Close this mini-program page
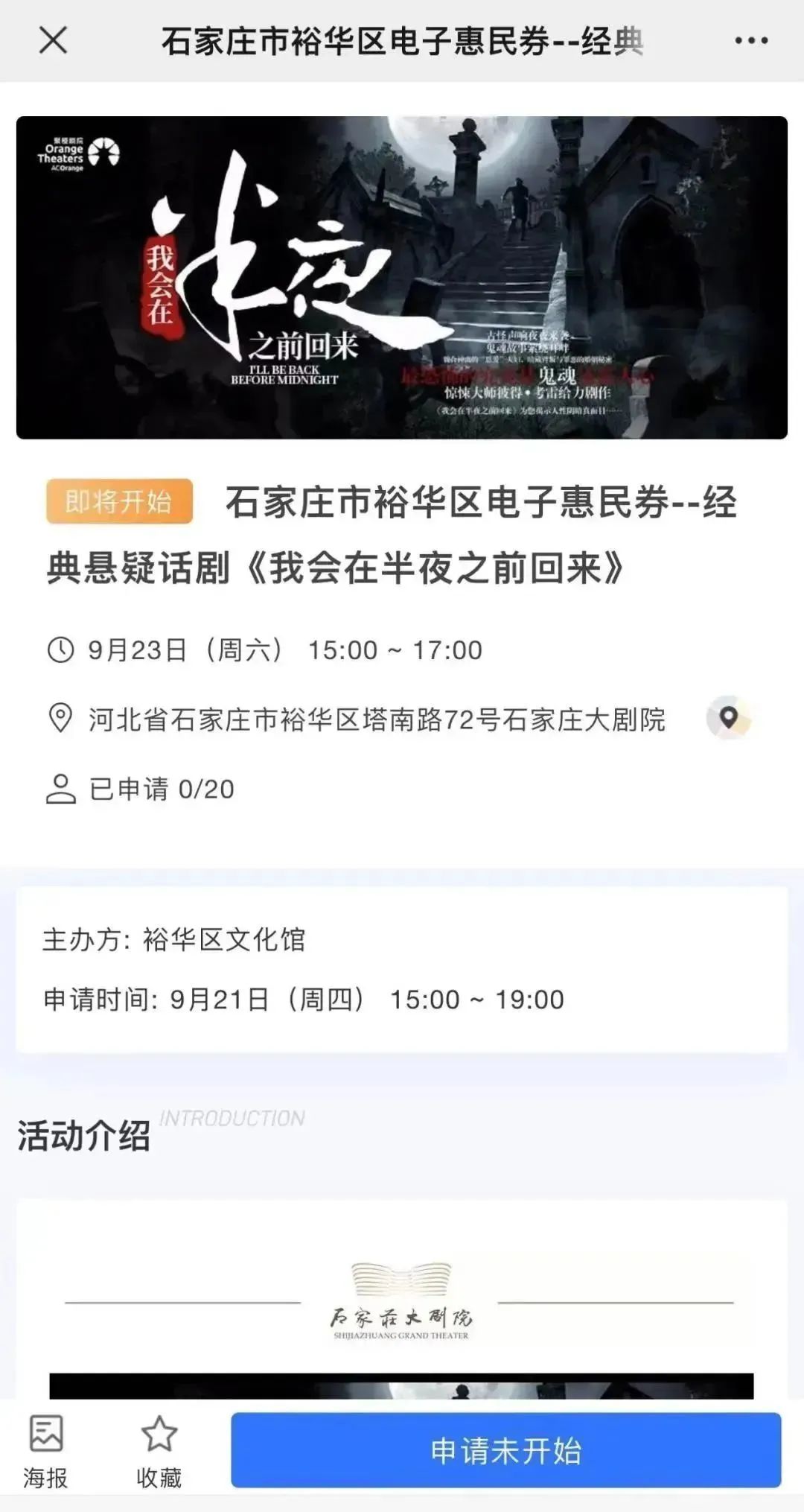 [53, 41]
